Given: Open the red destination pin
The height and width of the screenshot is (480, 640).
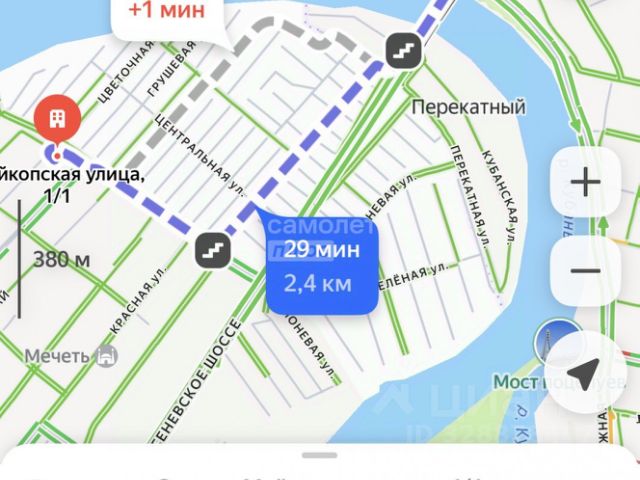Looking at the screenshot, I should [x=58, y=123].
